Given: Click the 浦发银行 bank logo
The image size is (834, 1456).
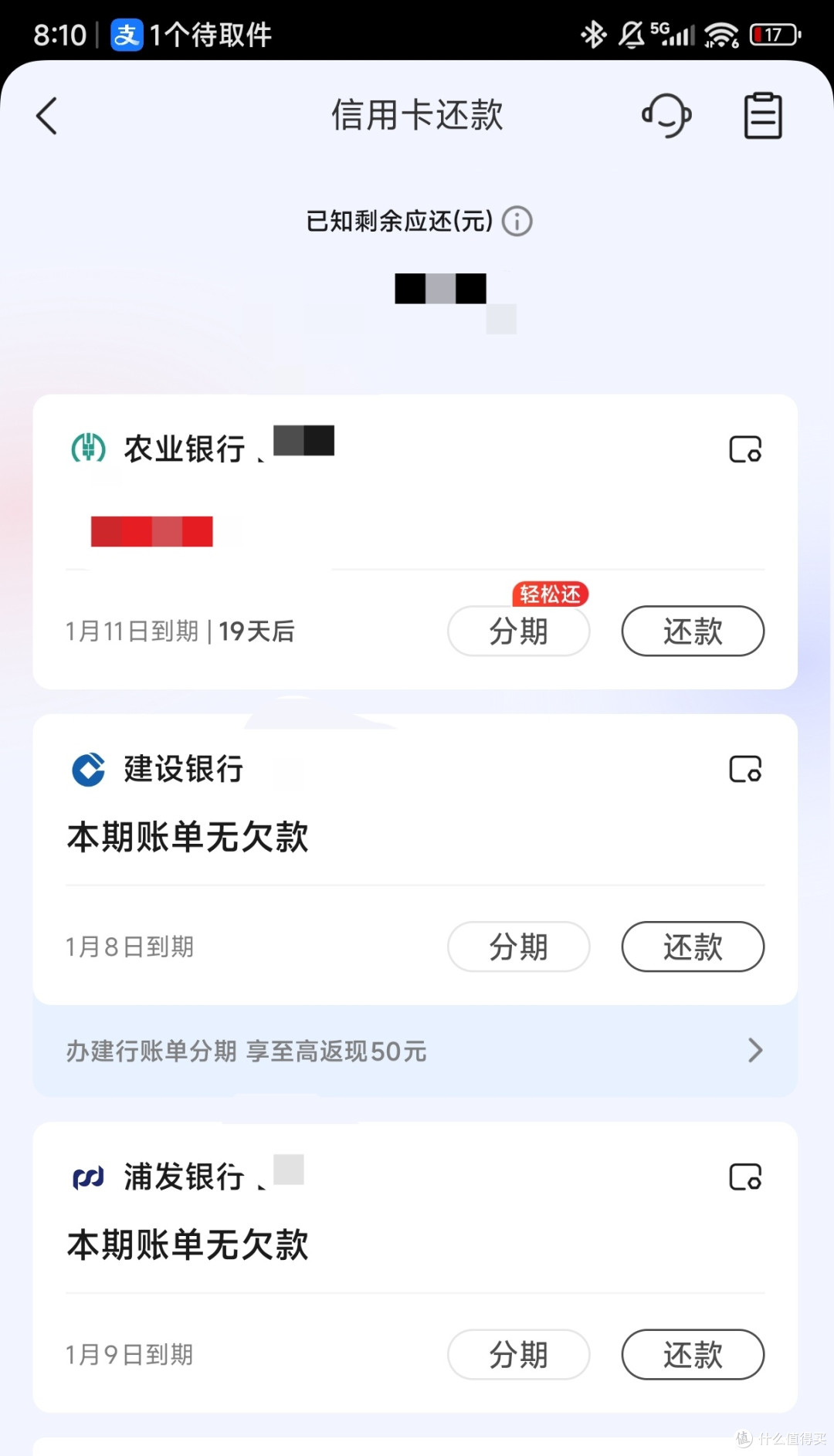Looking at the screenshot, I should click(87, 1175).
